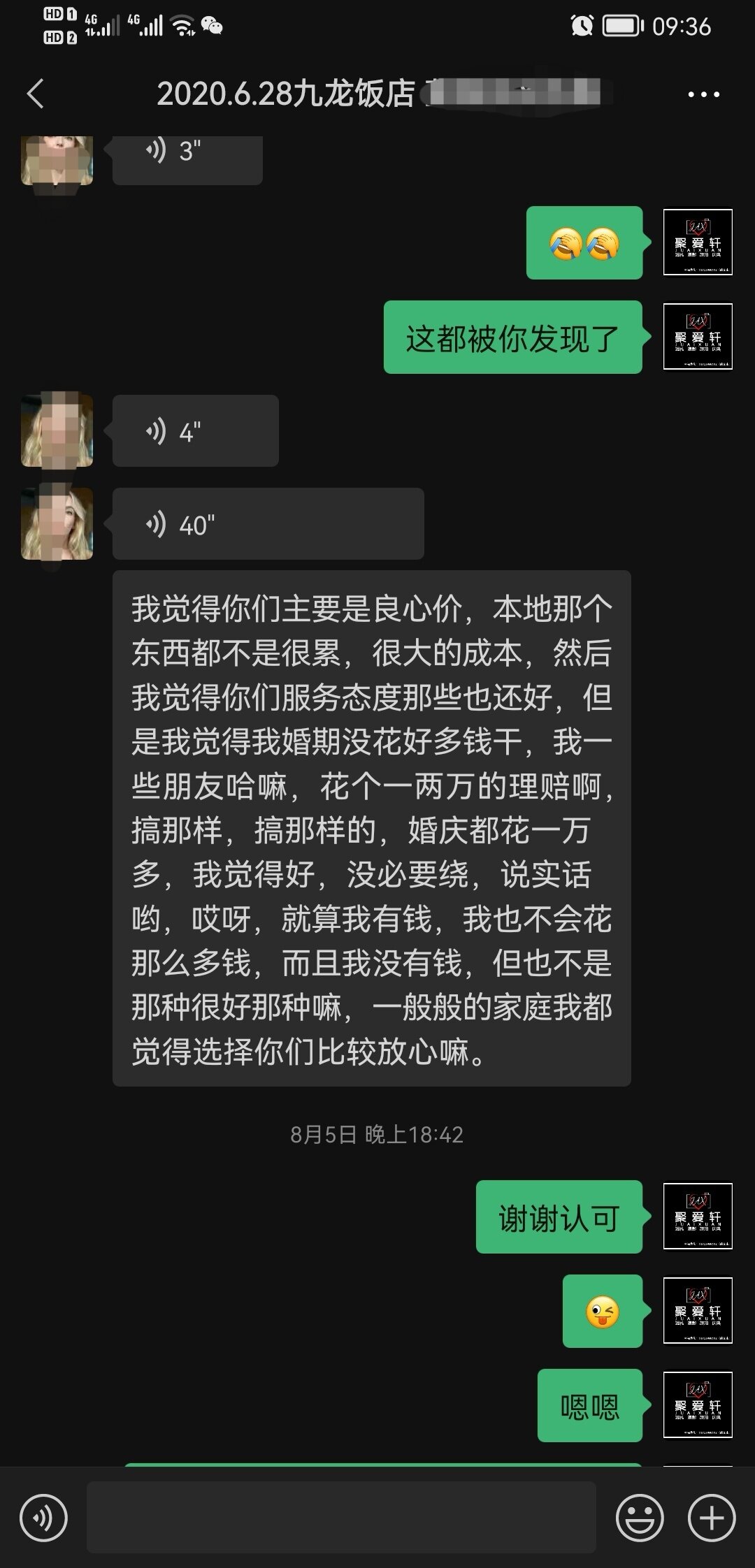
Task: Open sender avatar beside "谢谢认可"
Action: click(x=697, y=1217)
